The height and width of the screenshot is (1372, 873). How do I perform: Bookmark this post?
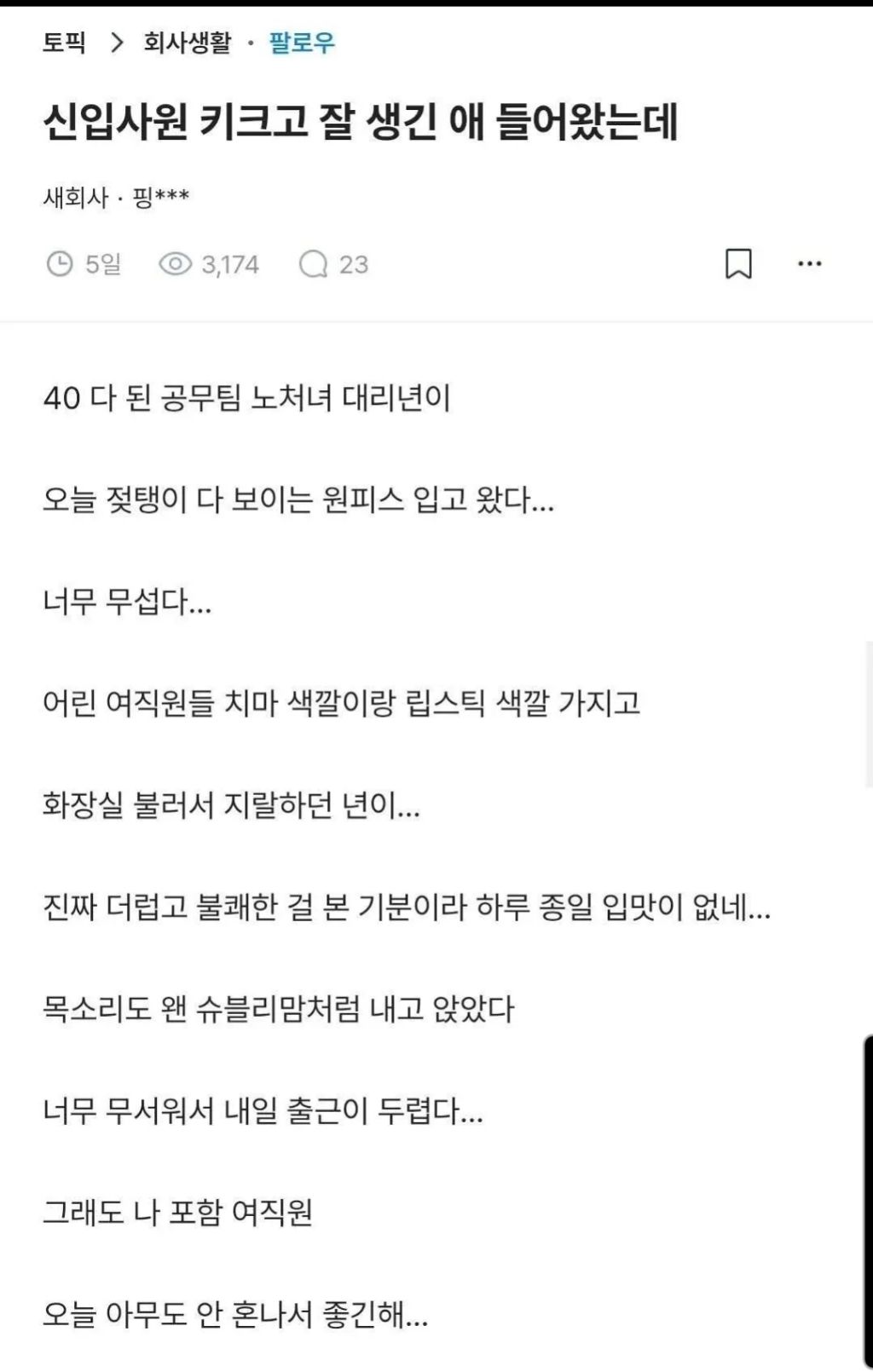738,264
